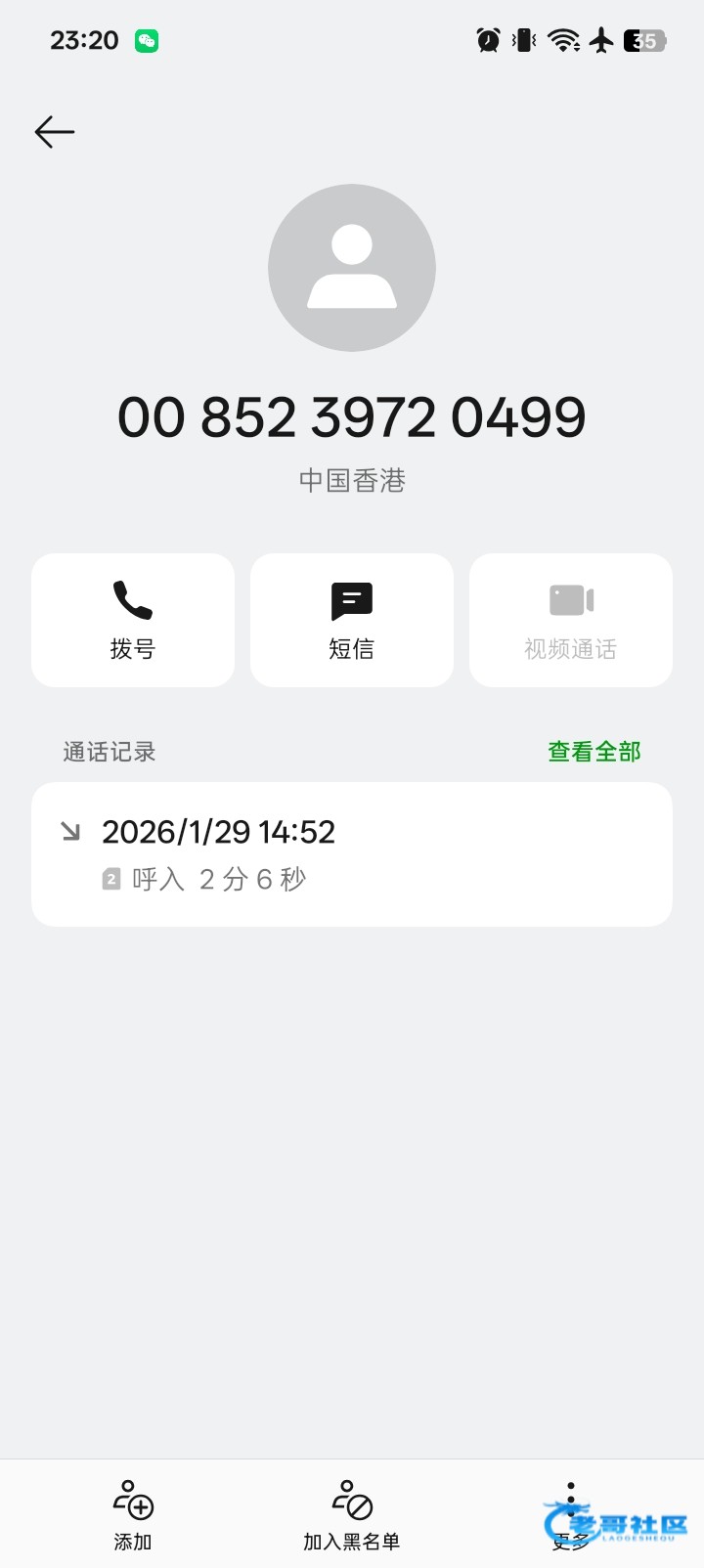Tap 添加 to add this number
Viewport: 704px width, 1568px height.
[x=133, y=1514]
